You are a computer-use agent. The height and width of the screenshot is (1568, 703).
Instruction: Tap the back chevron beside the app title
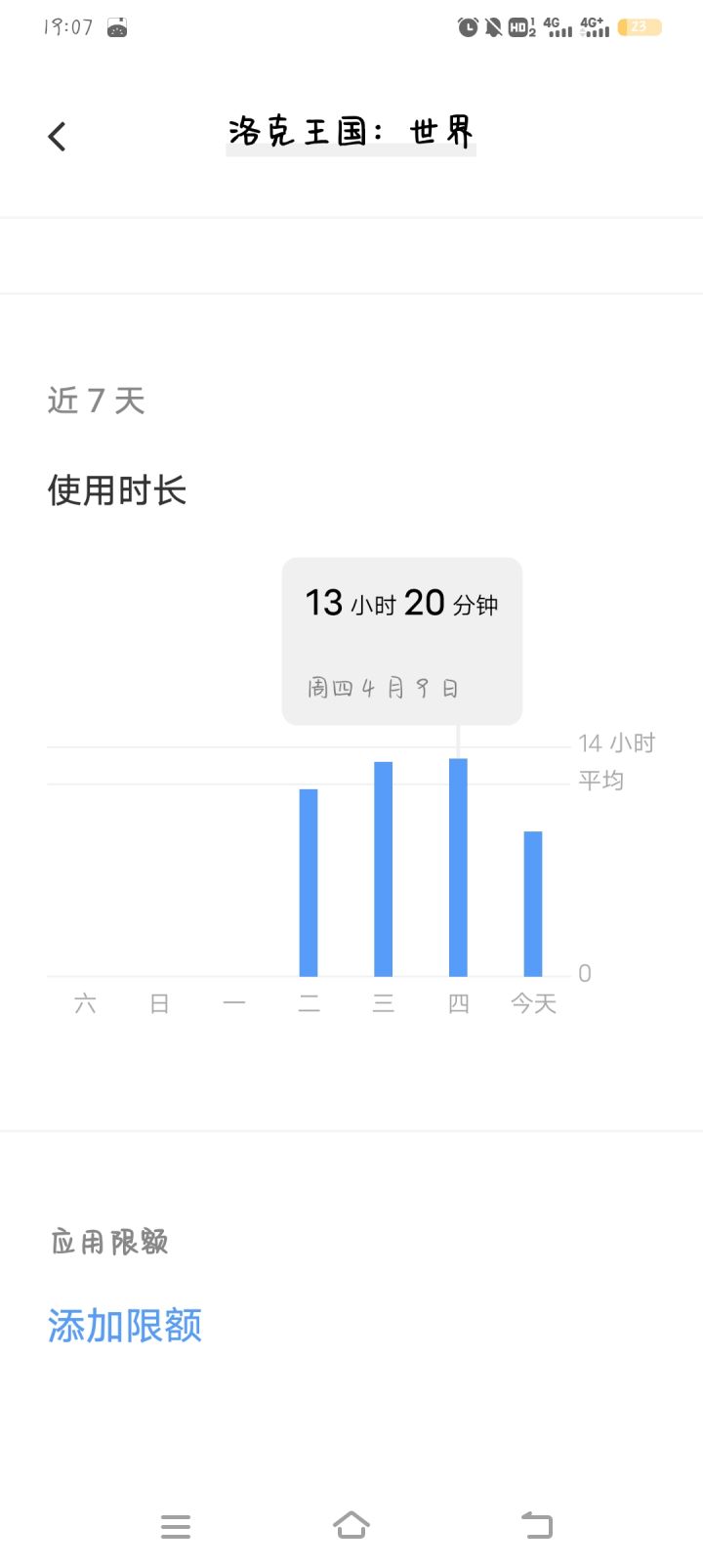coord(56,136)
